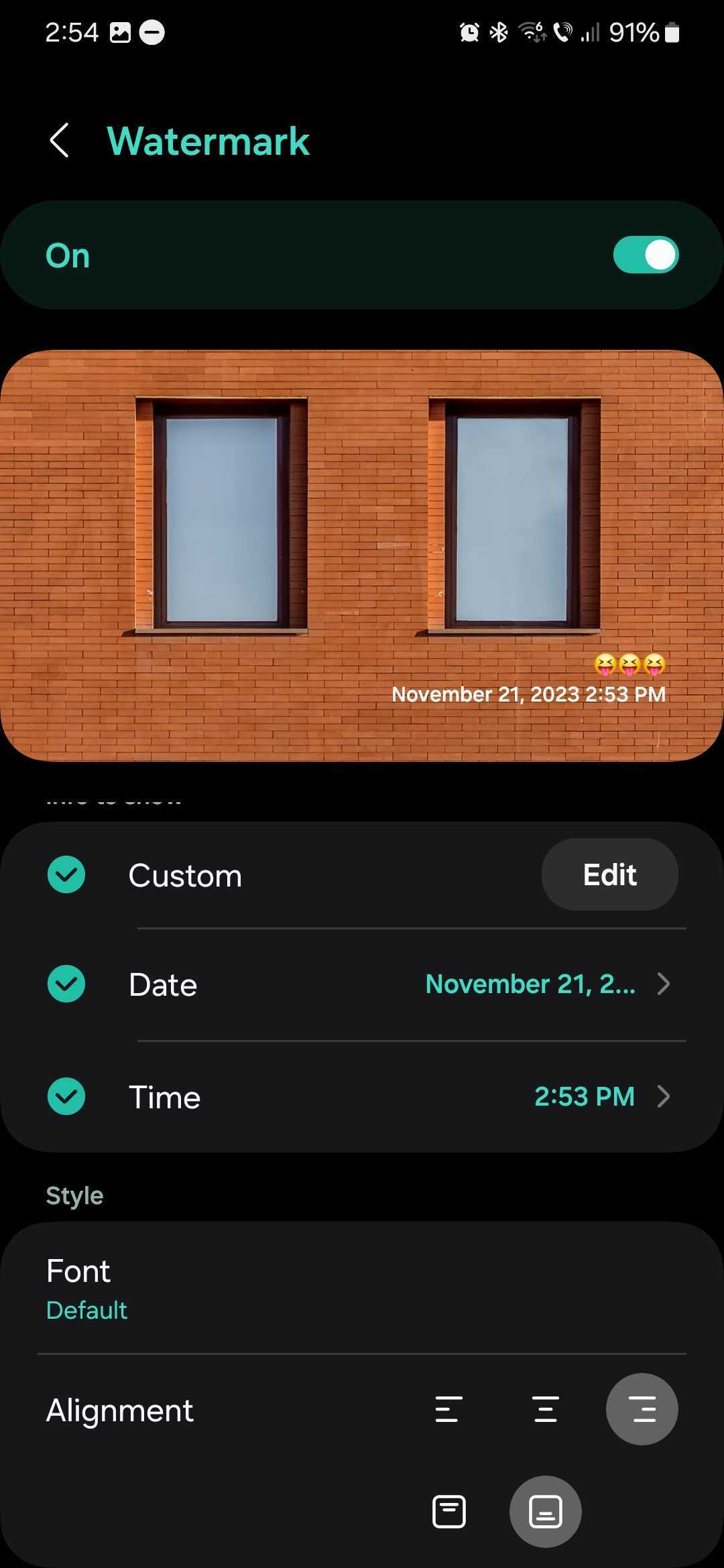Select right text alignment
The width and height of the screenshot is (724, 1568).
point(642,1409)
